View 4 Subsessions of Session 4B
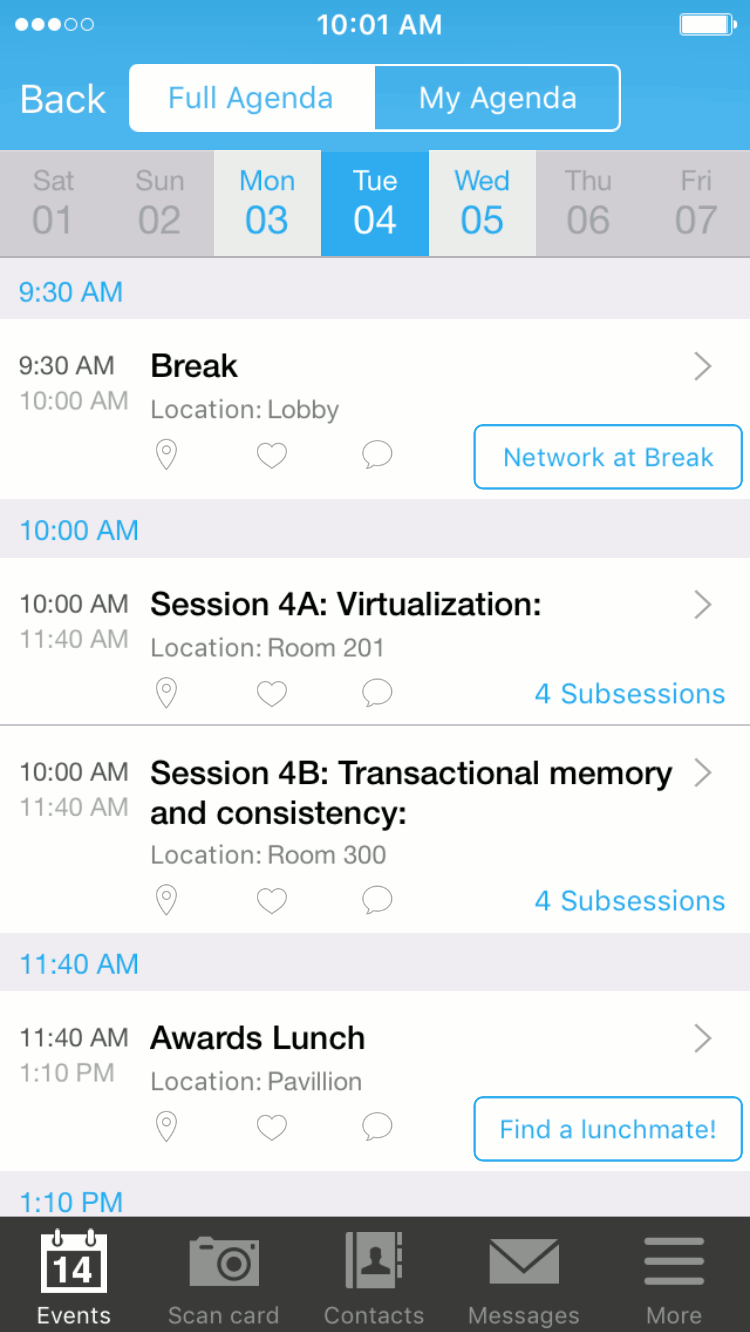 [630, 900]
